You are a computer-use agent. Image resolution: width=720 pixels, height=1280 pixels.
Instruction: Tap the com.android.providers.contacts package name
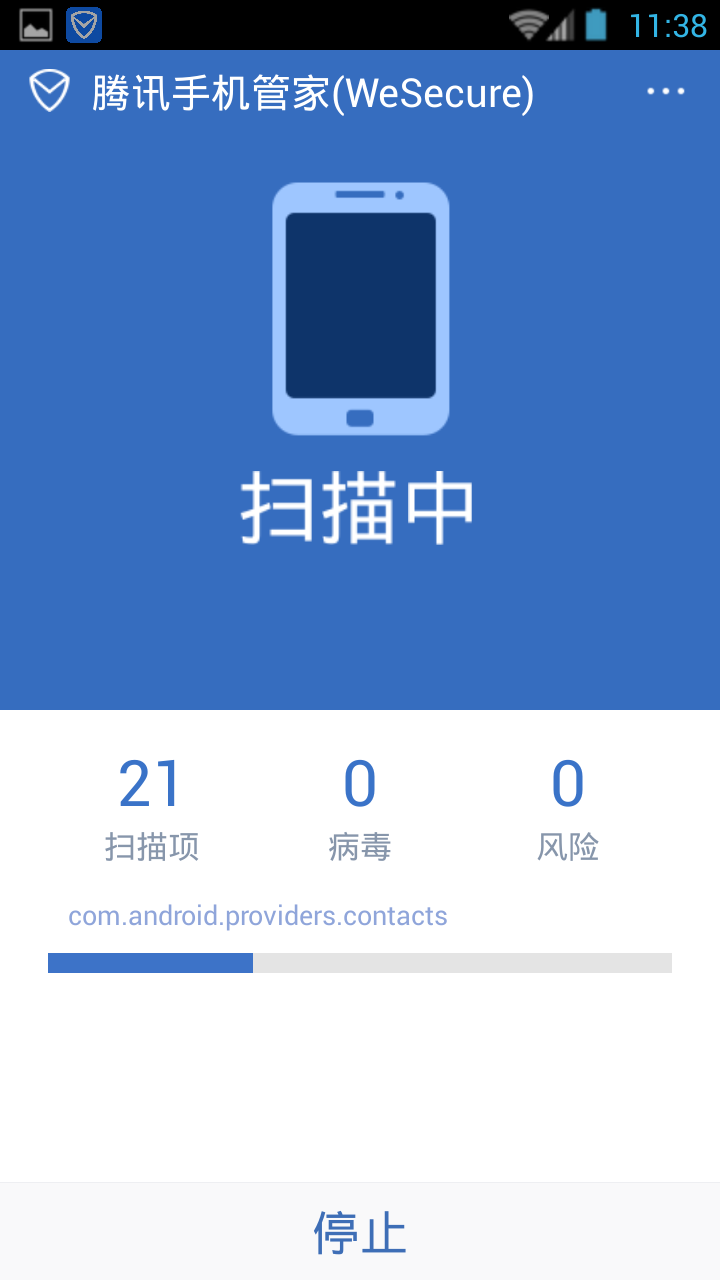point(256,915)
